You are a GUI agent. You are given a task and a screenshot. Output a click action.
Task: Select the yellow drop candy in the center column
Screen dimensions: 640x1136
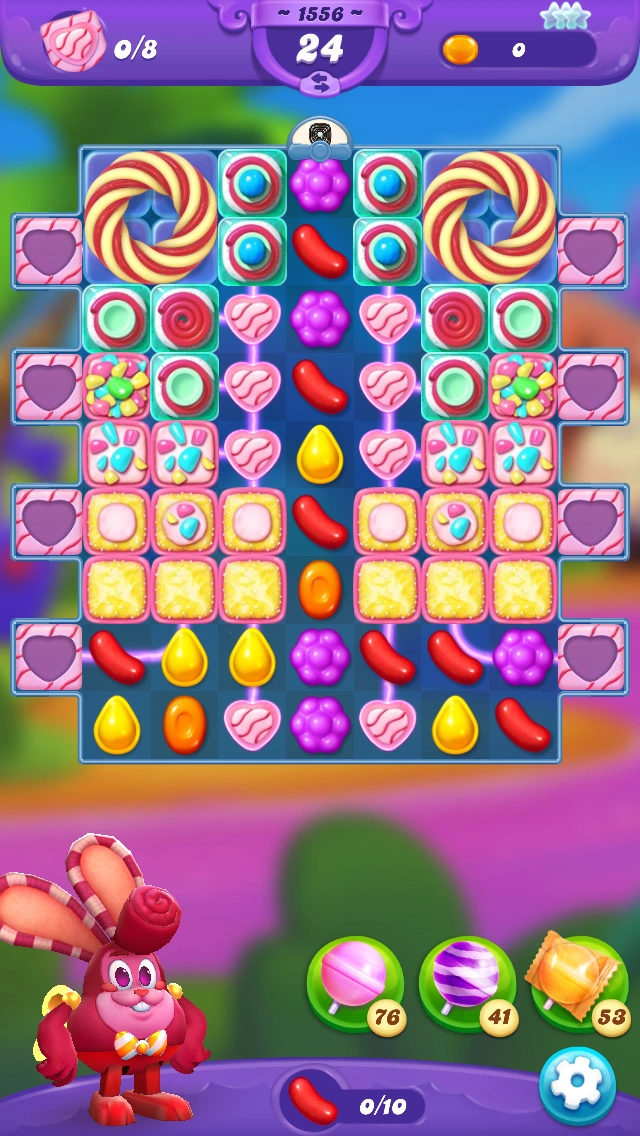point(320,454)
